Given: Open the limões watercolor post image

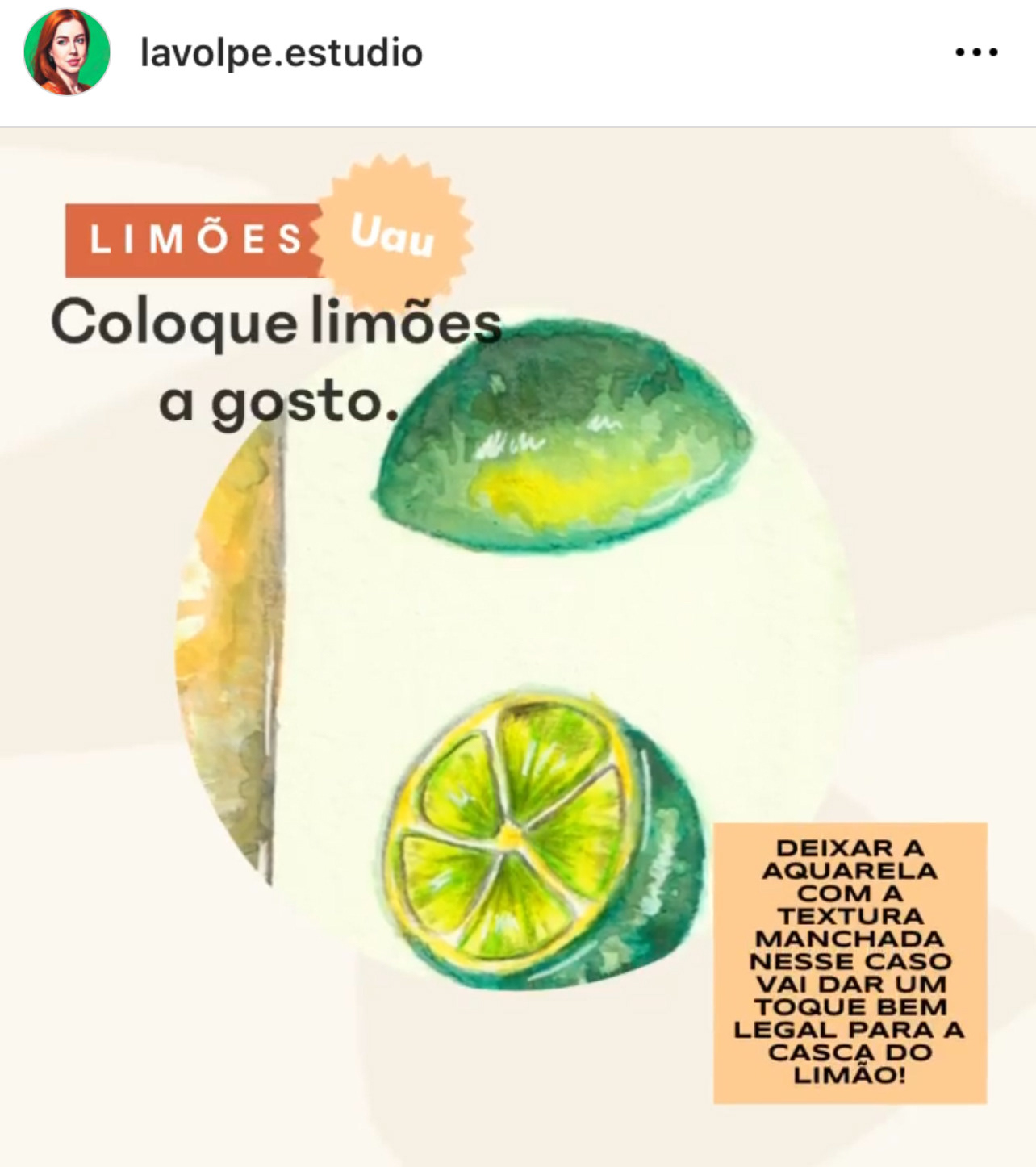Looking at the screenshot, I should click(x=518, y=646).
